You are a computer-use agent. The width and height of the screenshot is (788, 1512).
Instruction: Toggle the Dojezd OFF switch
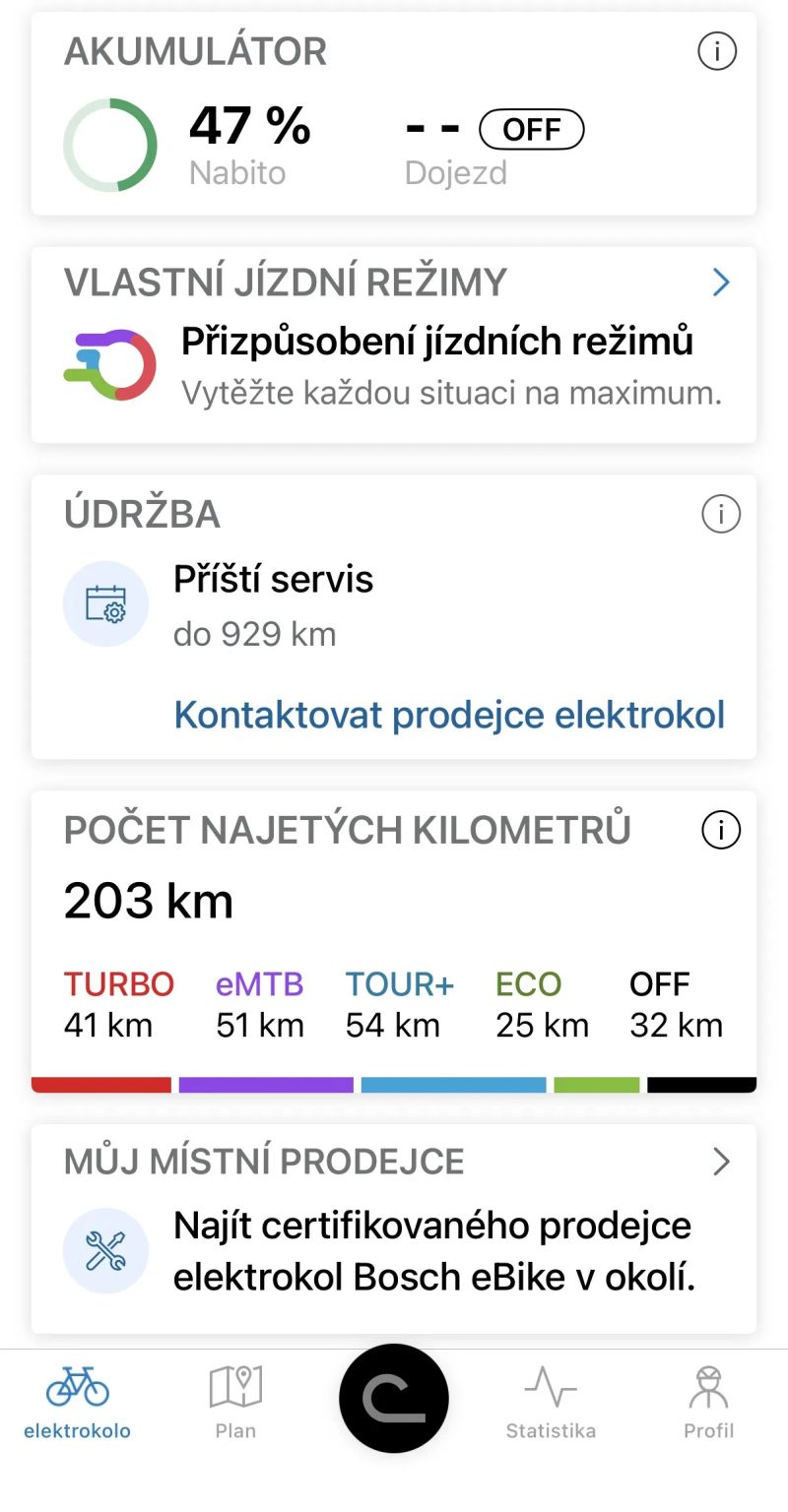(x=531, y=130)
